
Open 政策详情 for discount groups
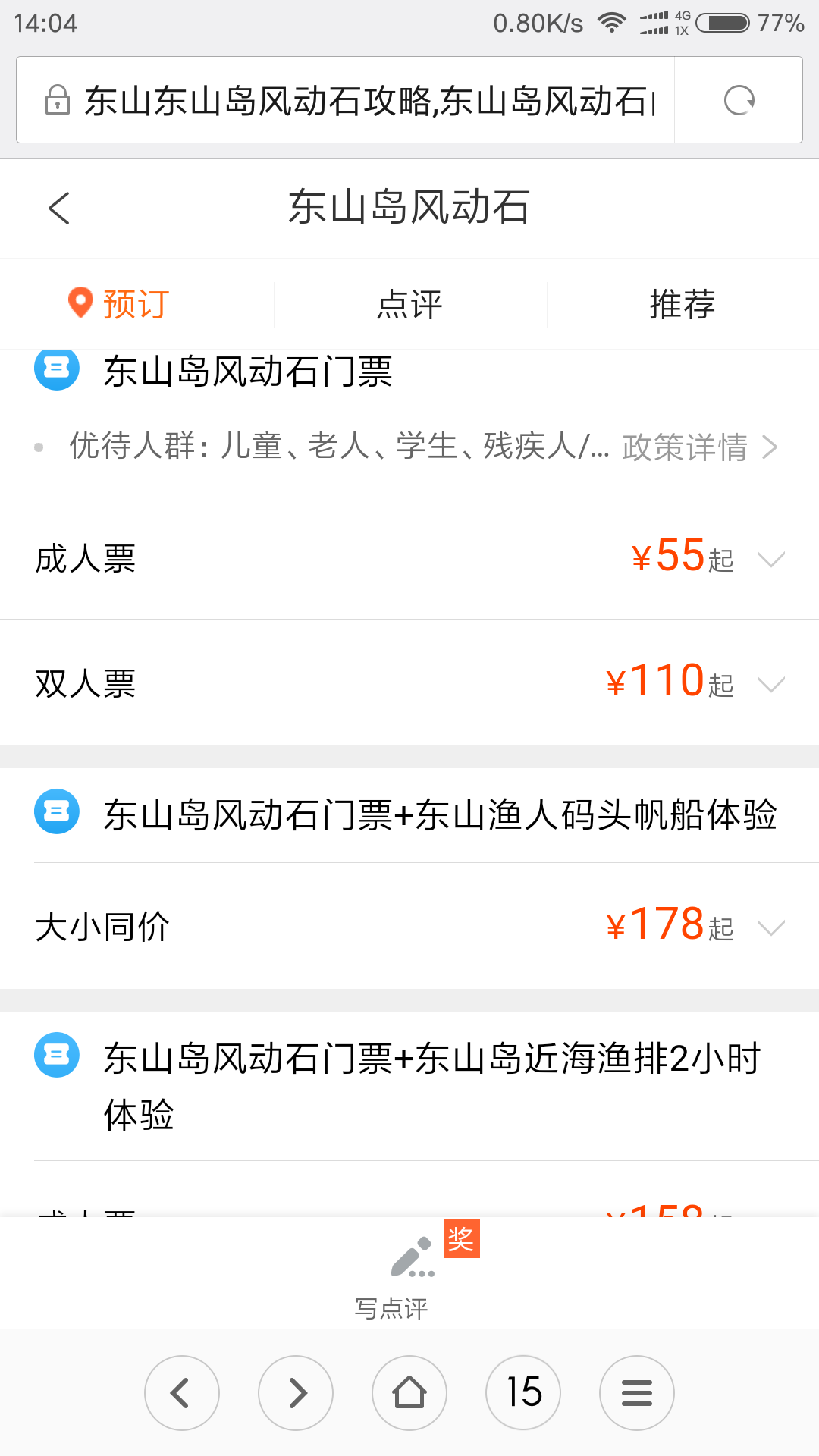[x=699, y=447]
